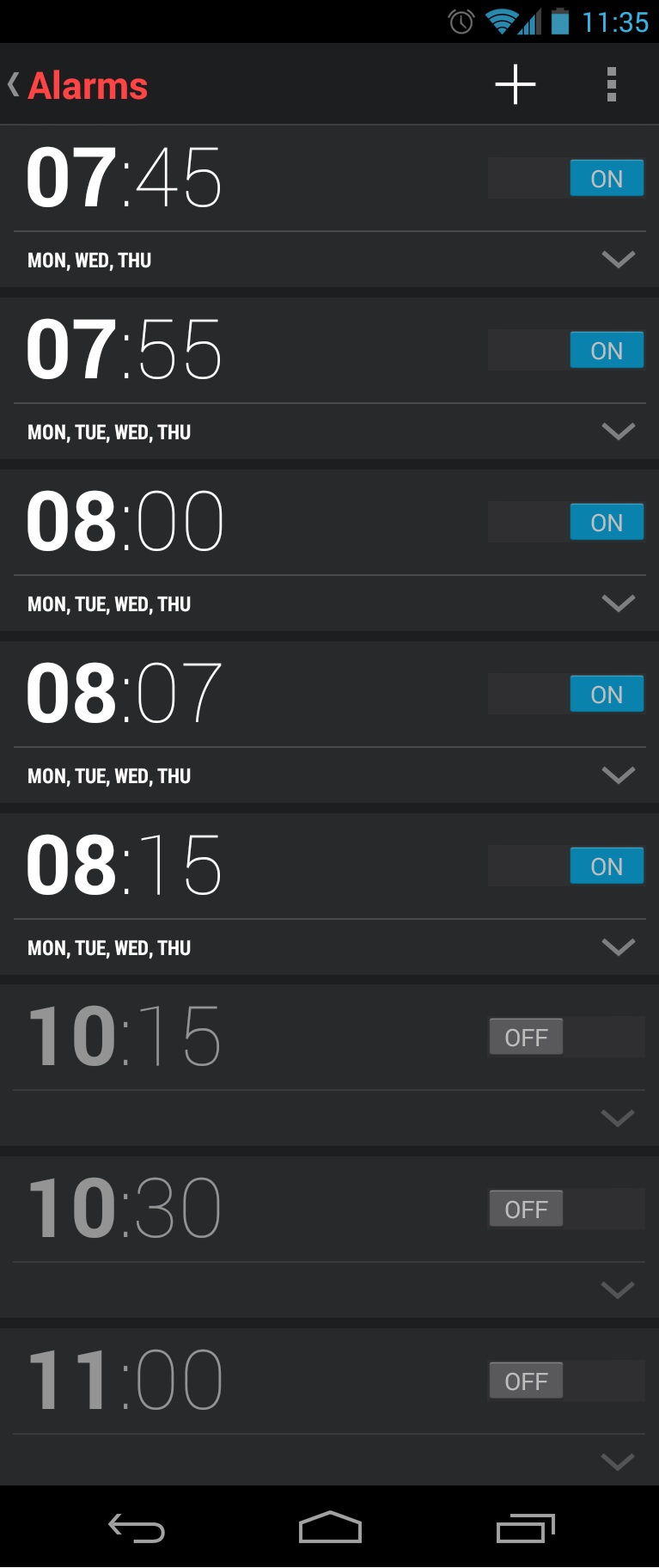659x1568 pixels.
Task: Edit the 07:55 alarm time
Action: click(125, 349)
